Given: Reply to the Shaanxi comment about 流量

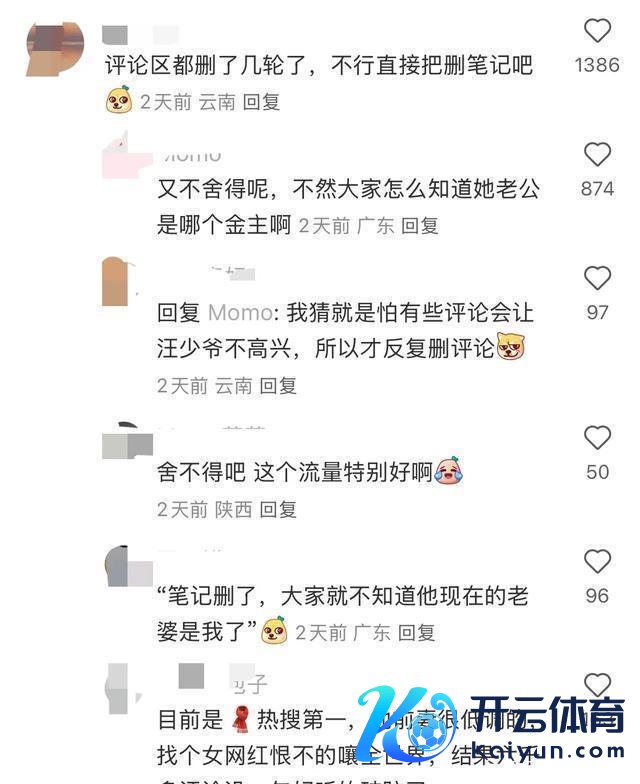Looking at the screenshot, I should pyautogui.click(x=278, y=509).
